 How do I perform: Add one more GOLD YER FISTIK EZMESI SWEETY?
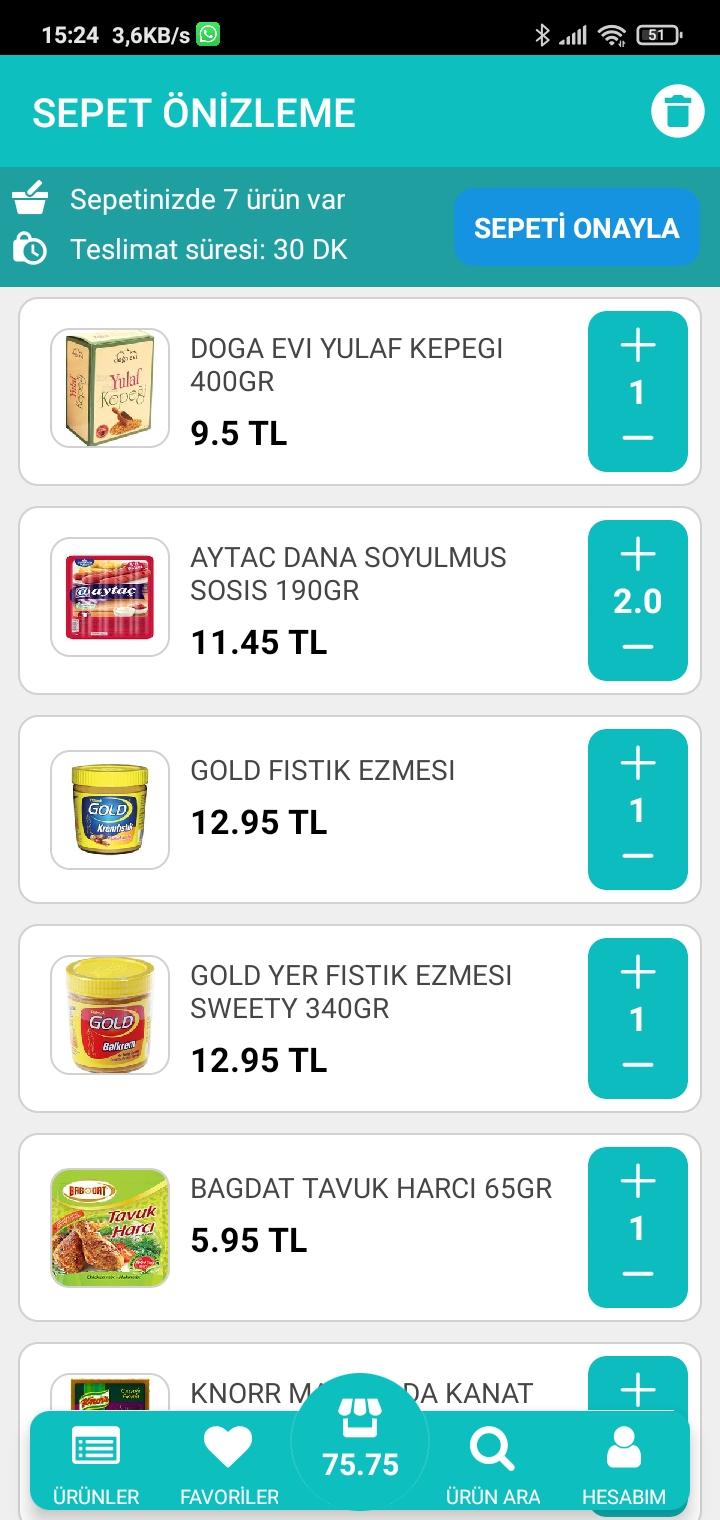coord(638,973)
